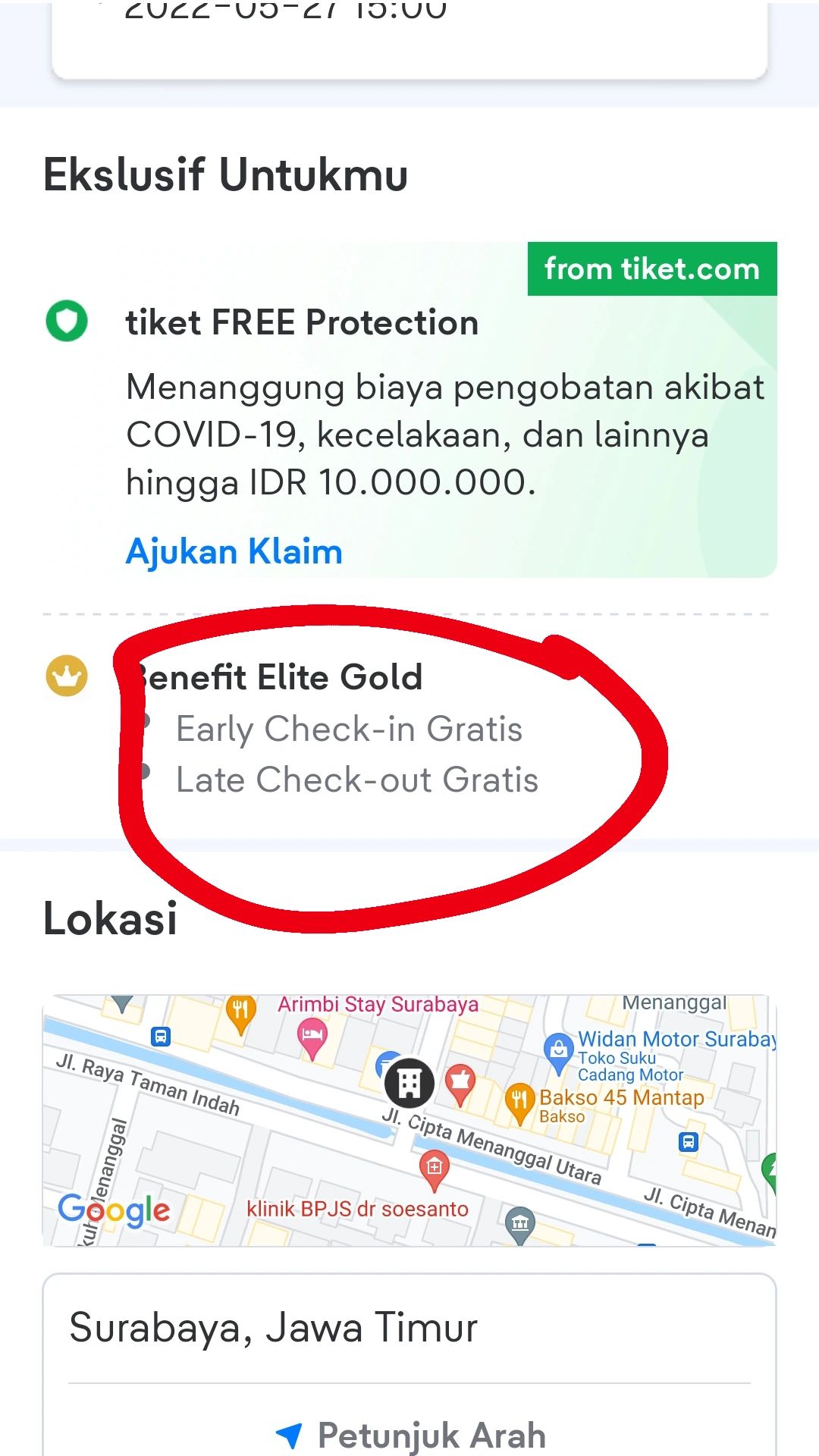
Task: Tap the Ajukan Klaim link
Action: tap(234, 551)
